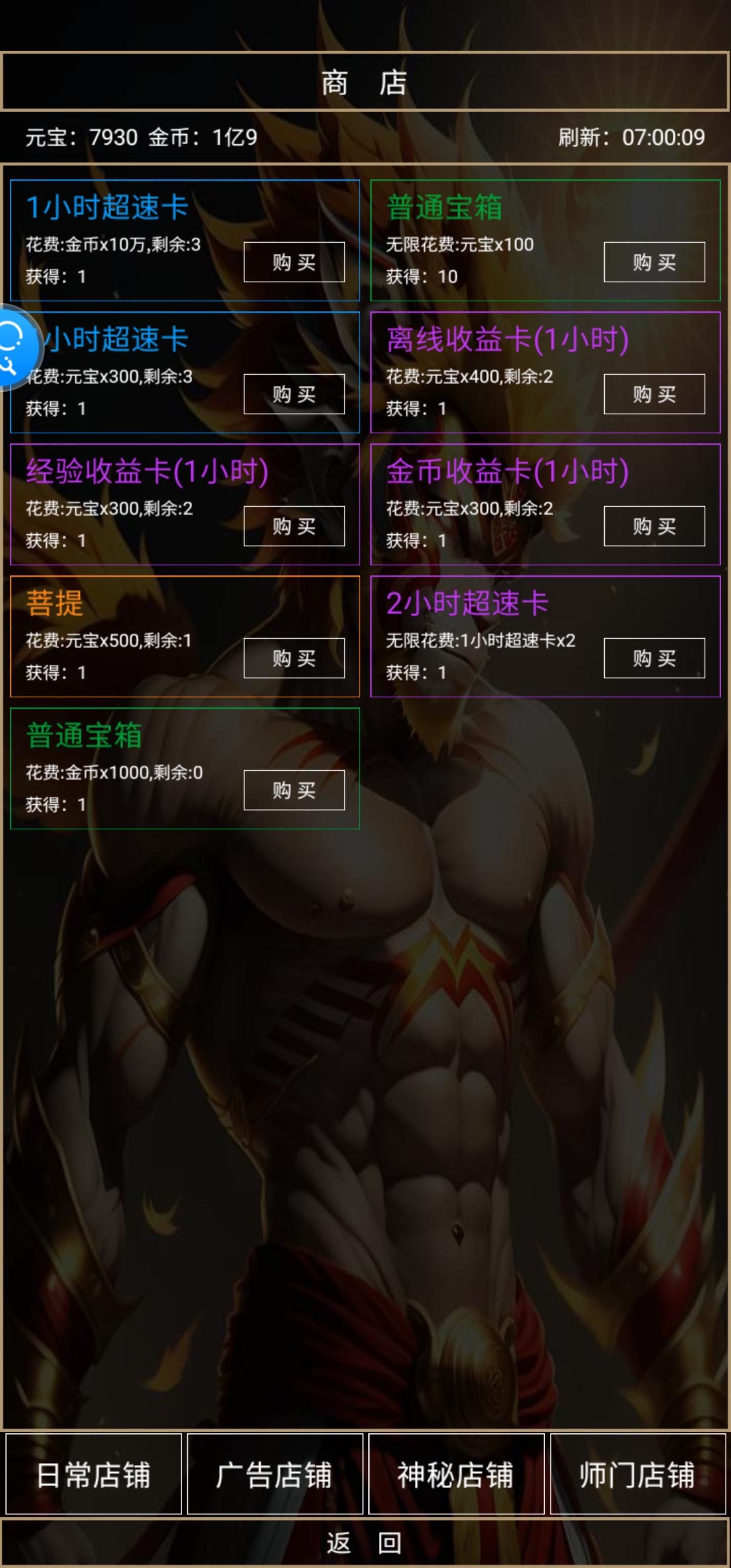Purchase 离线收益卡(1小时)
The width and height of the screenshot is (731, 1568).
click(654, 395)
